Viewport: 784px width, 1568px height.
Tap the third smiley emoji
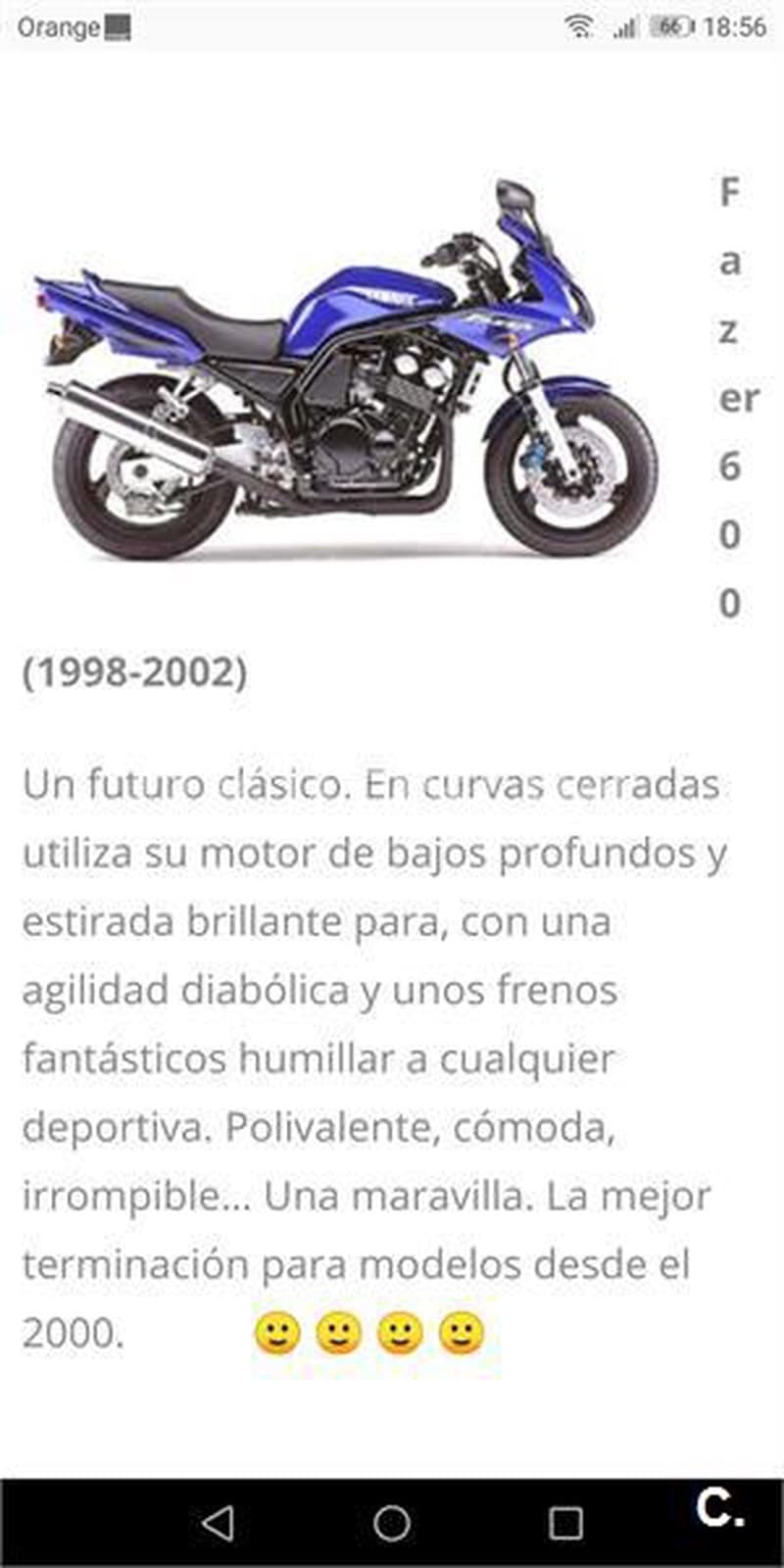click(396, 1330)
